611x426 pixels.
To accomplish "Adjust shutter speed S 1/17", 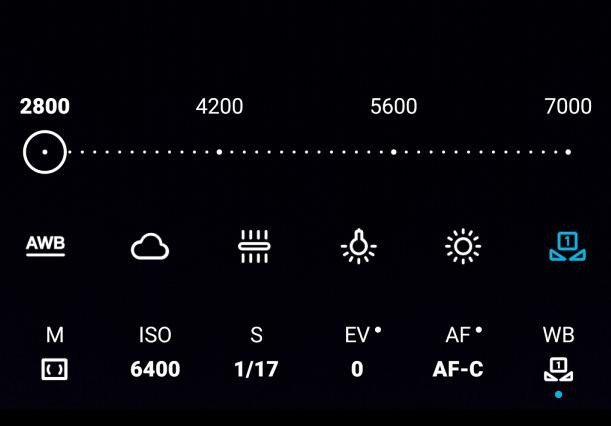I will click(x=256, y=353).
